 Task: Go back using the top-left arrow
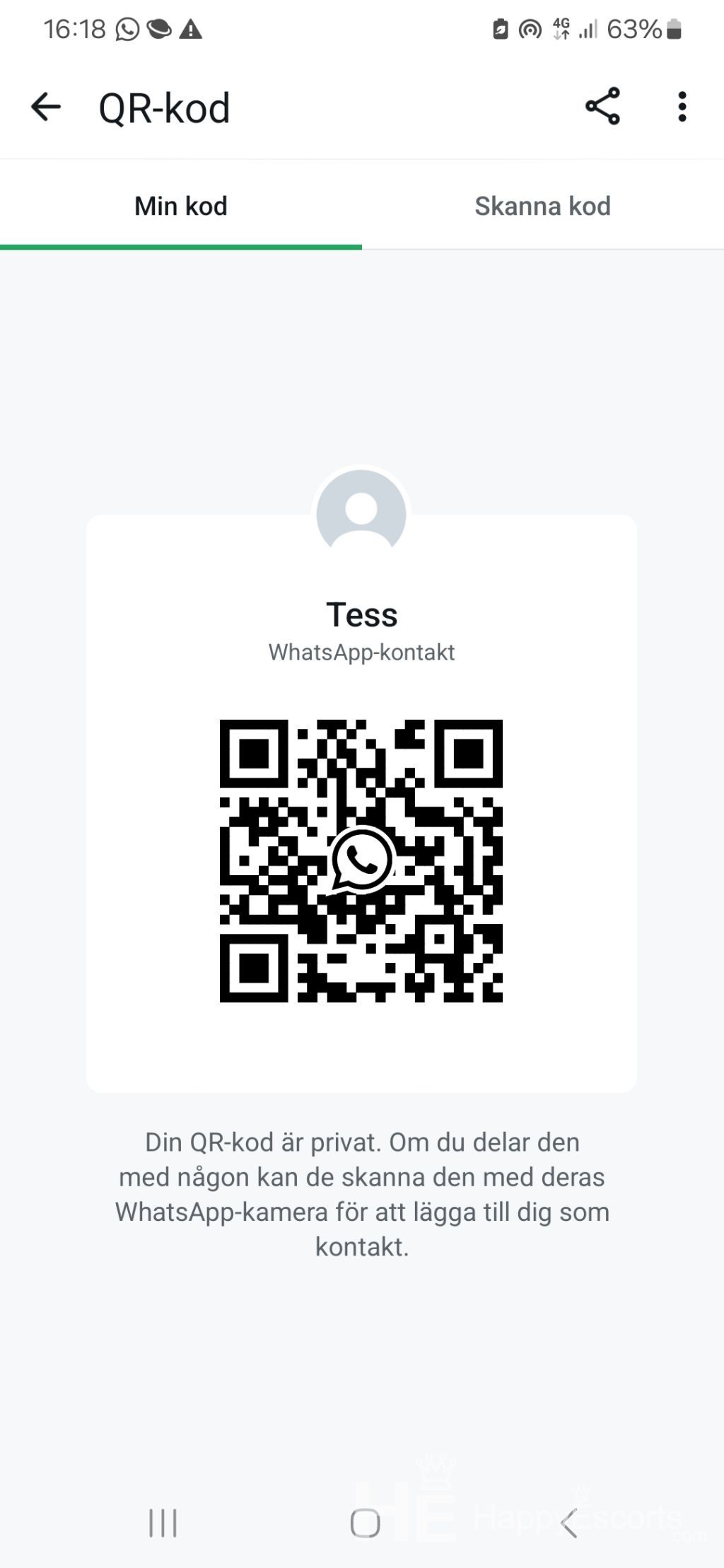46,107
